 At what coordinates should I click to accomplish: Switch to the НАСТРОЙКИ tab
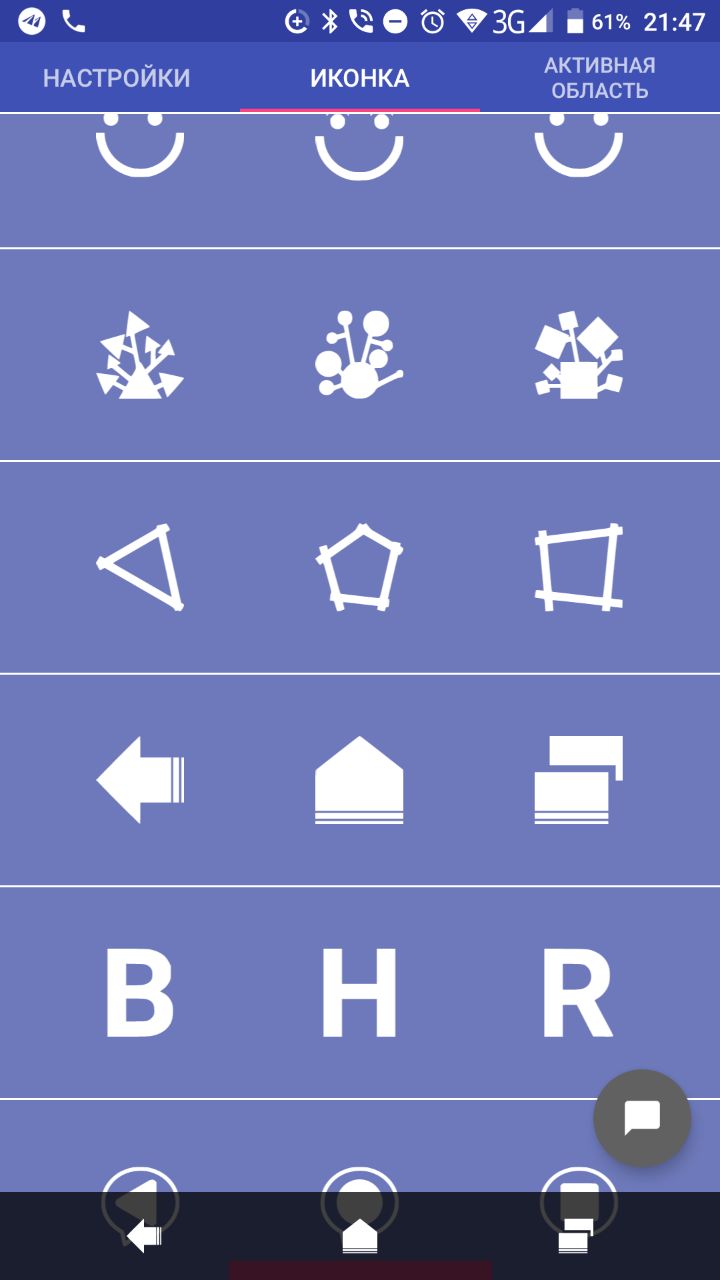click(x=116, y=78)
